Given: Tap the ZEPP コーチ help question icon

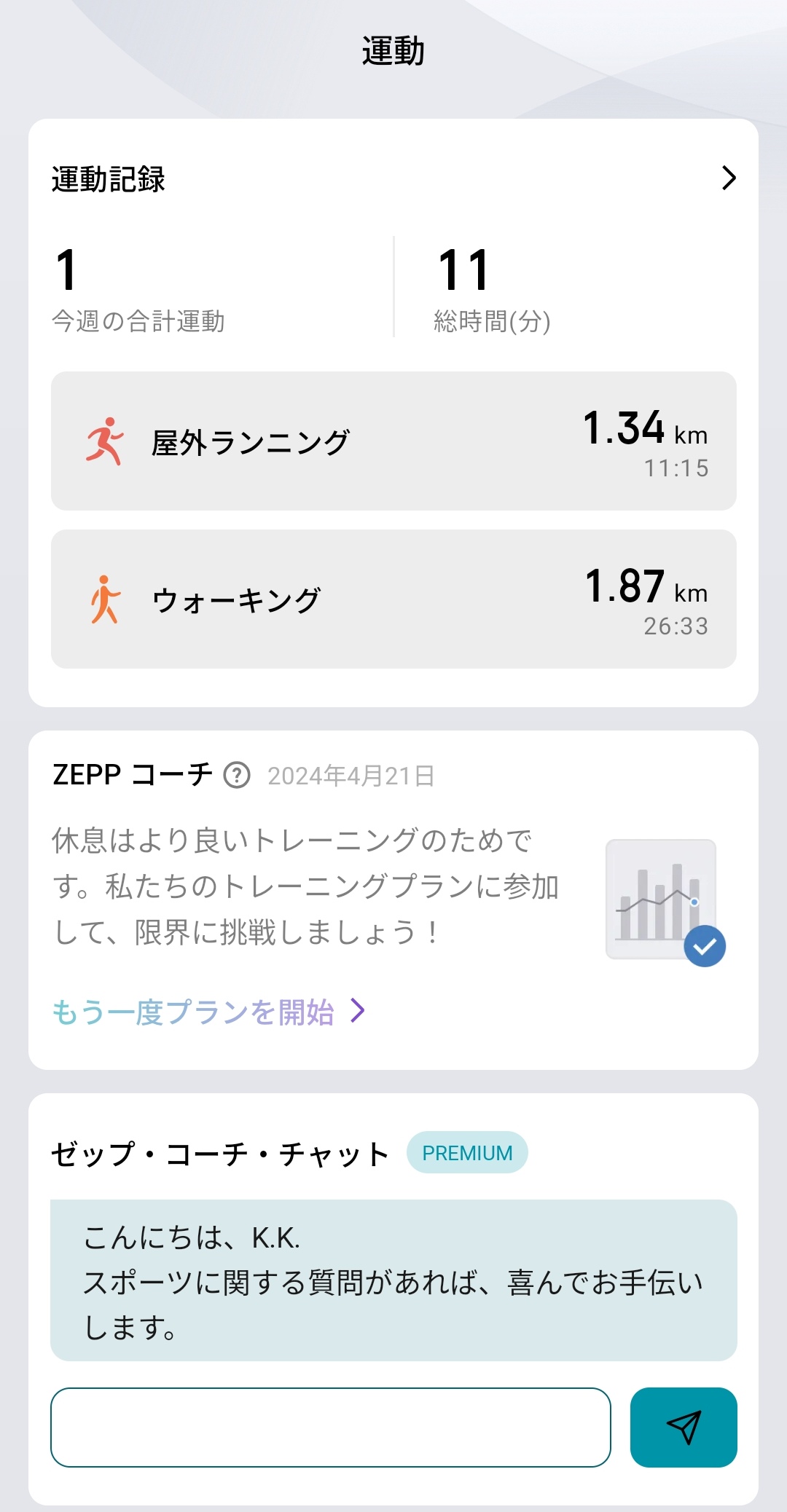Looking at the screenshot, I should click(237, 775).
